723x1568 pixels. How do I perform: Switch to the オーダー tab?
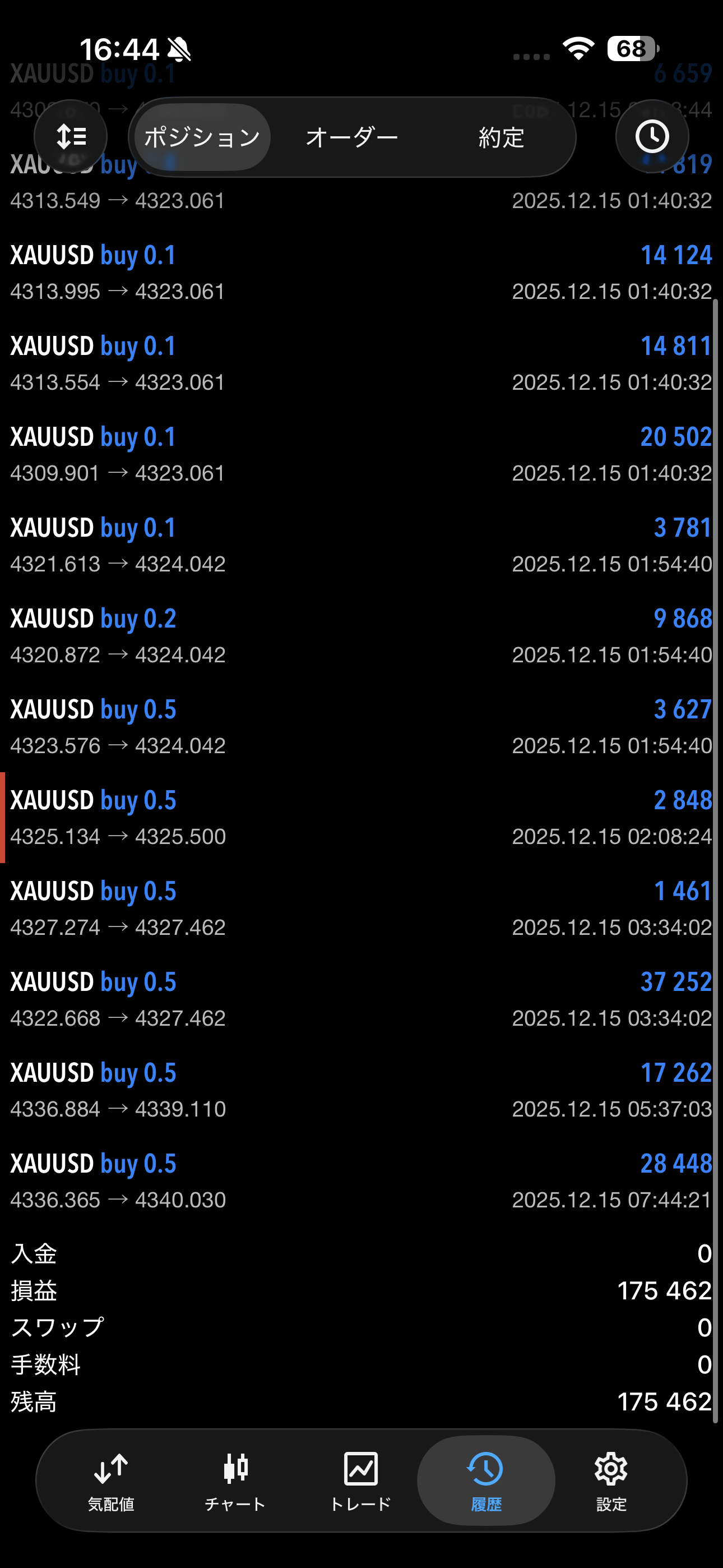tap(352, 137)
